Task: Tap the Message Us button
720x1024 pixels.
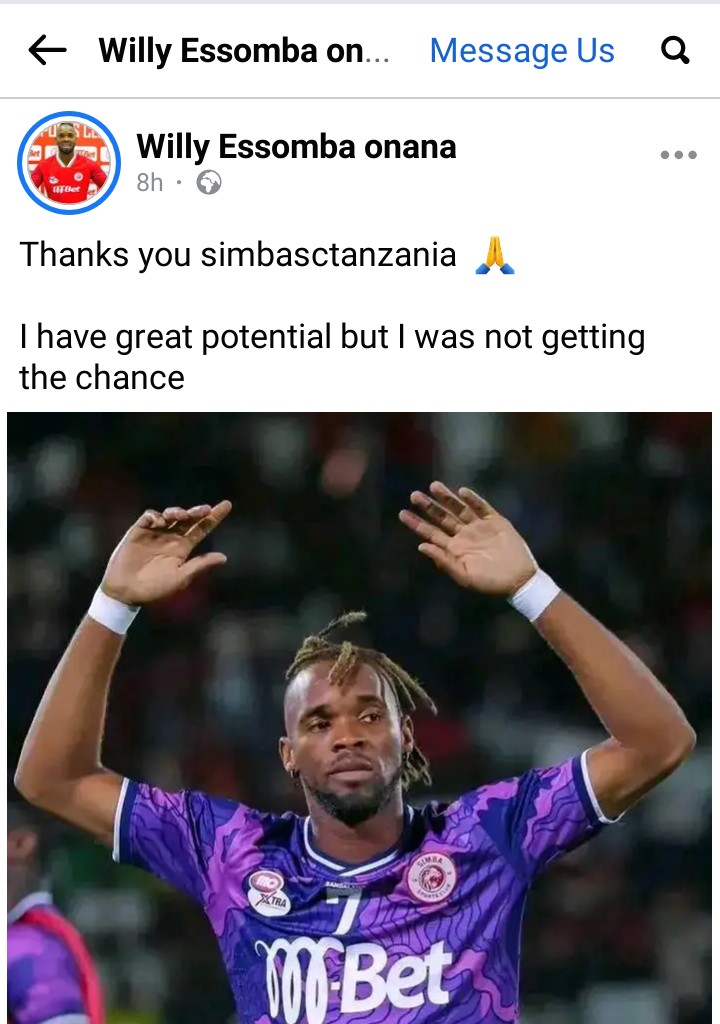Action: pyautogui.click(x=522, y=51)
